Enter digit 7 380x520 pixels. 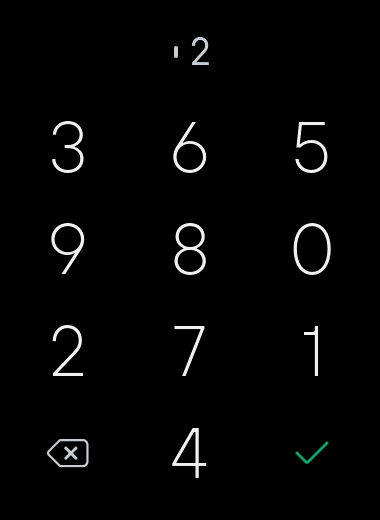(189, 351)
